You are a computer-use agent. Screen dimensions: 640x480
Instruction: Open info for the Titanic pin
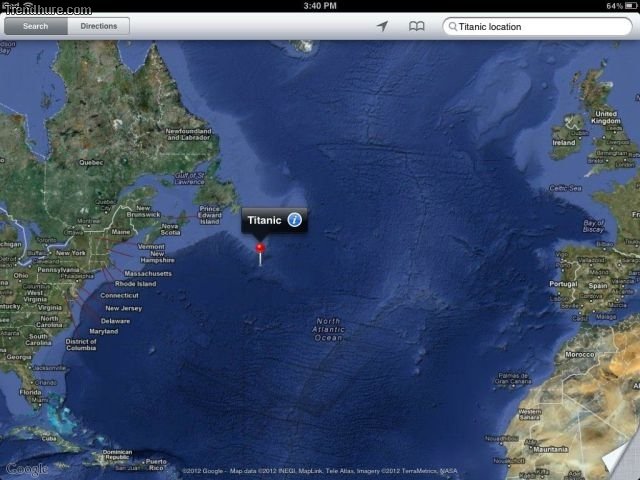[x=294, y=220]
